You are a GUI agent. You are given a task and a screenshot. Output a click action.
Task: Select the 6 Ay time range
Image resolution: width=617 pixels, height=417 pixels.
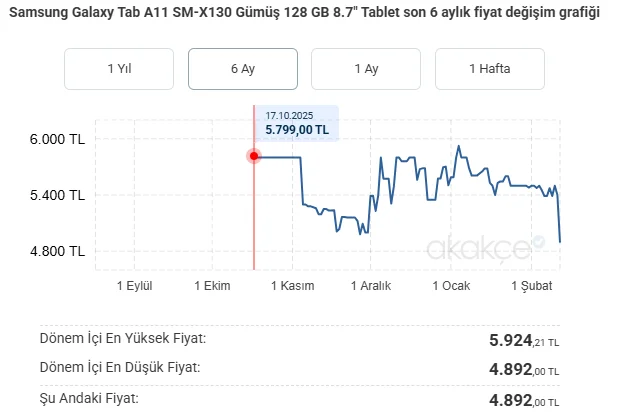[242, 69]
